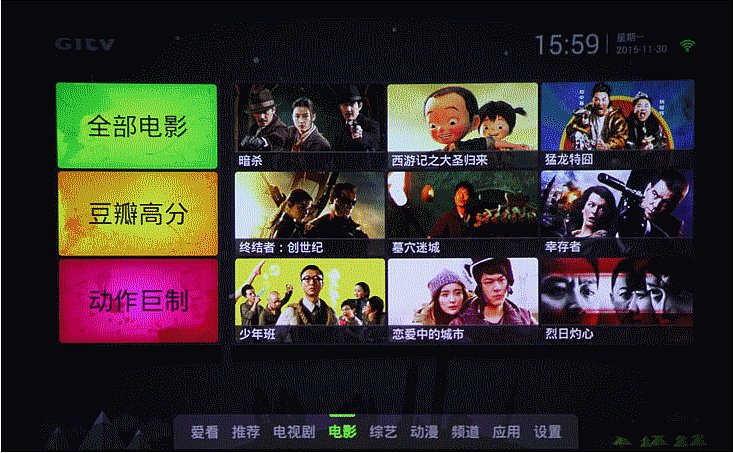Switch to the 综艺 tab

[x=383, y=432]
